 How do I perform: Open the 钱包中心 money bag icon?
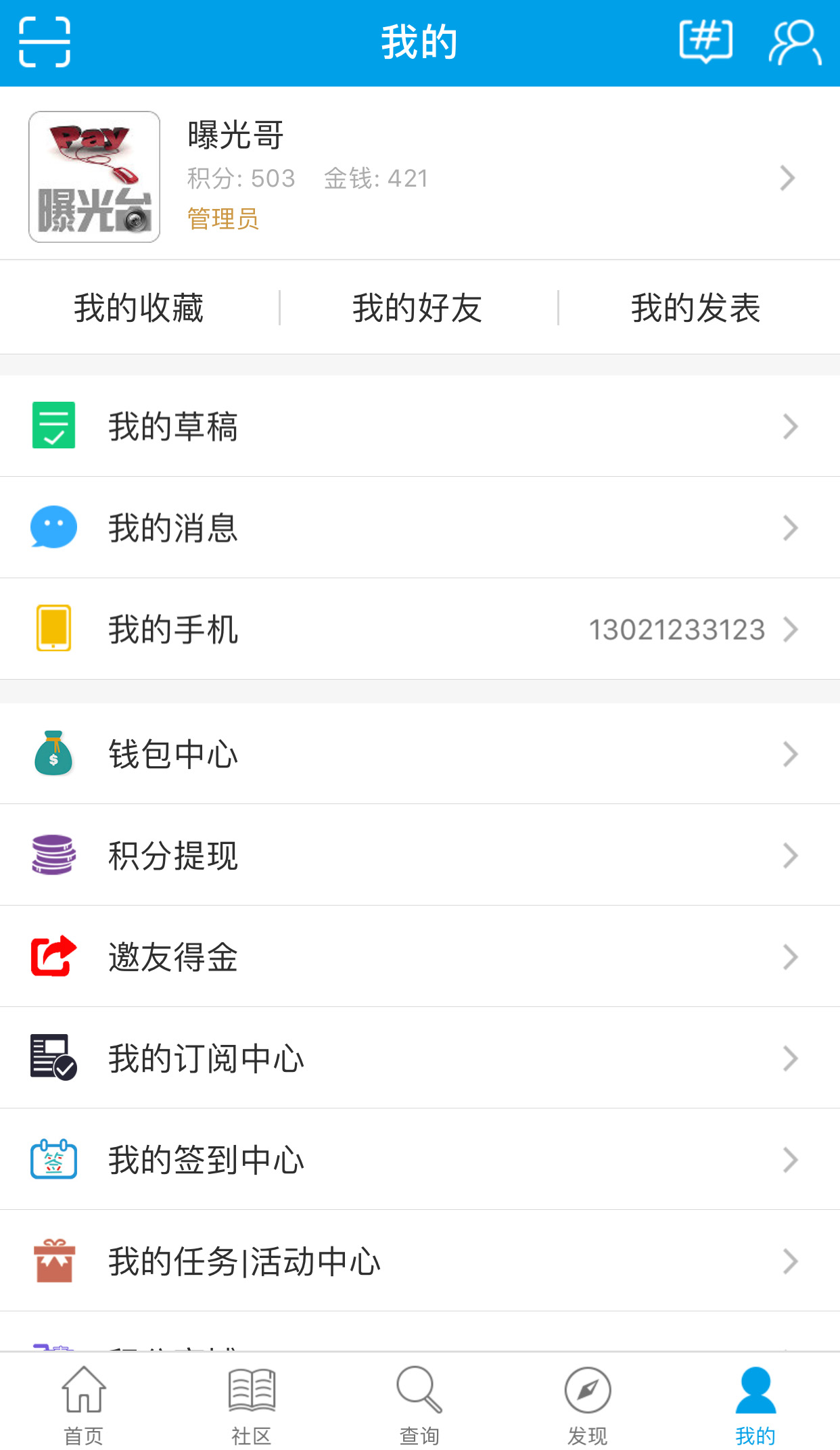pos(53,754)
